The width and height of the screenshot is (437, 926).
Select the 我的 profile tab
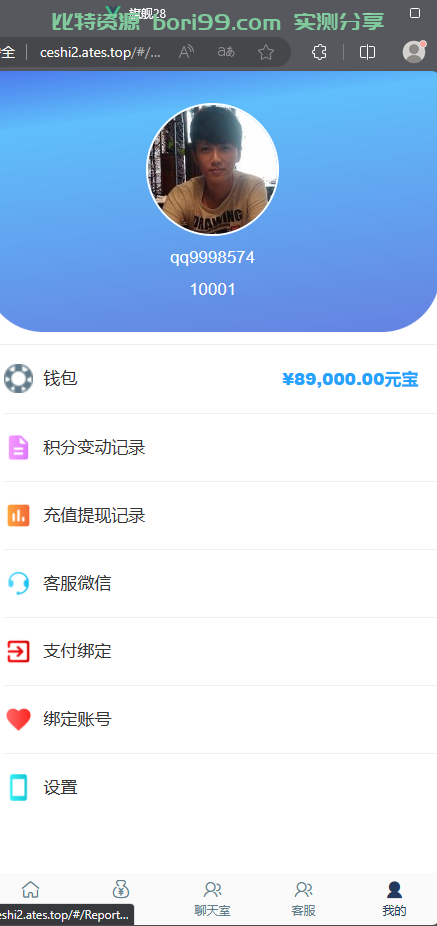[394, 899]
